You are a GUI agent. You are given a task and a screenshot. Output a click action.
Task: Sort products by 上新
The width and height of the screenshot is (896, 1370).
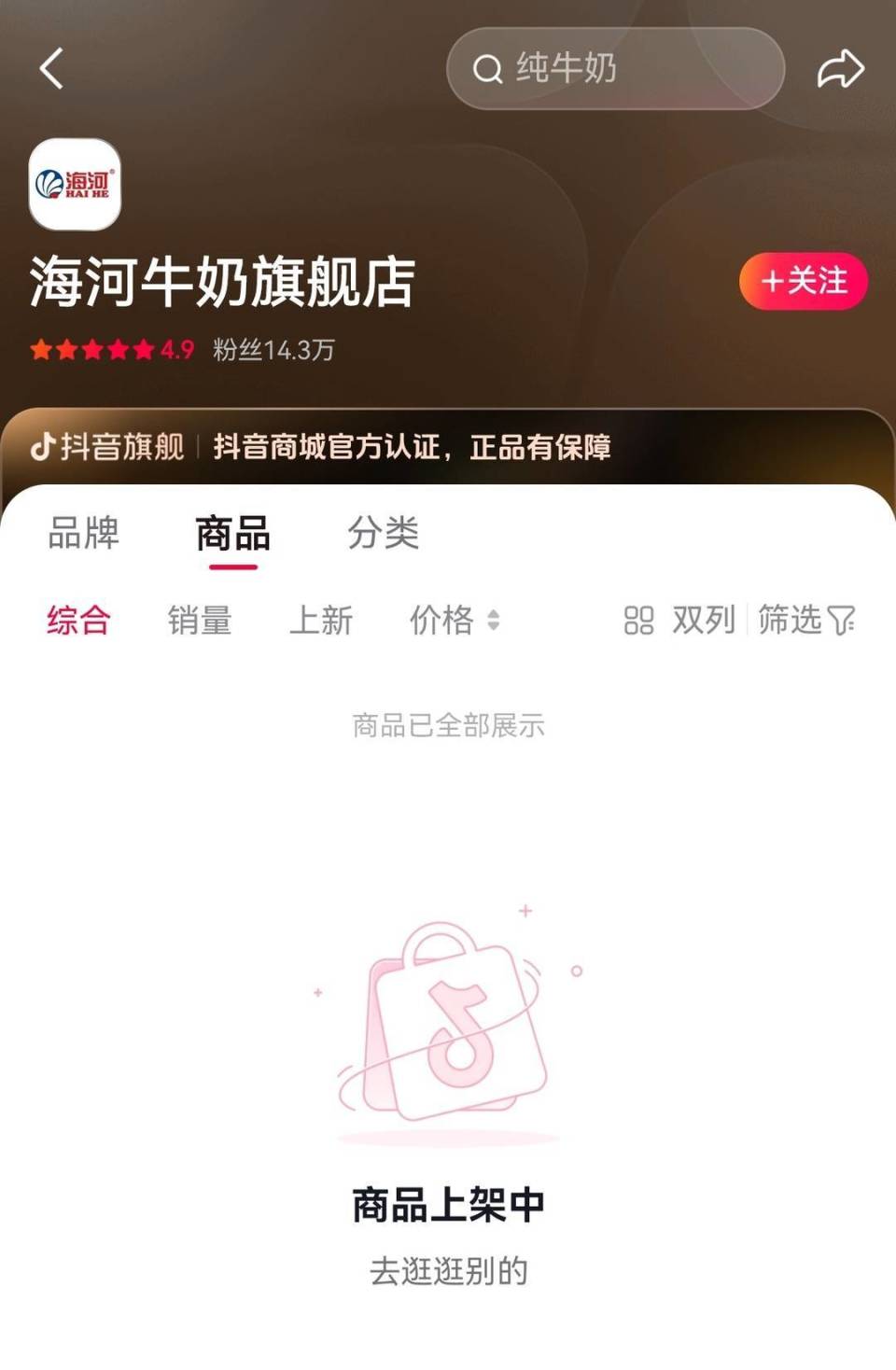(321, 620)
